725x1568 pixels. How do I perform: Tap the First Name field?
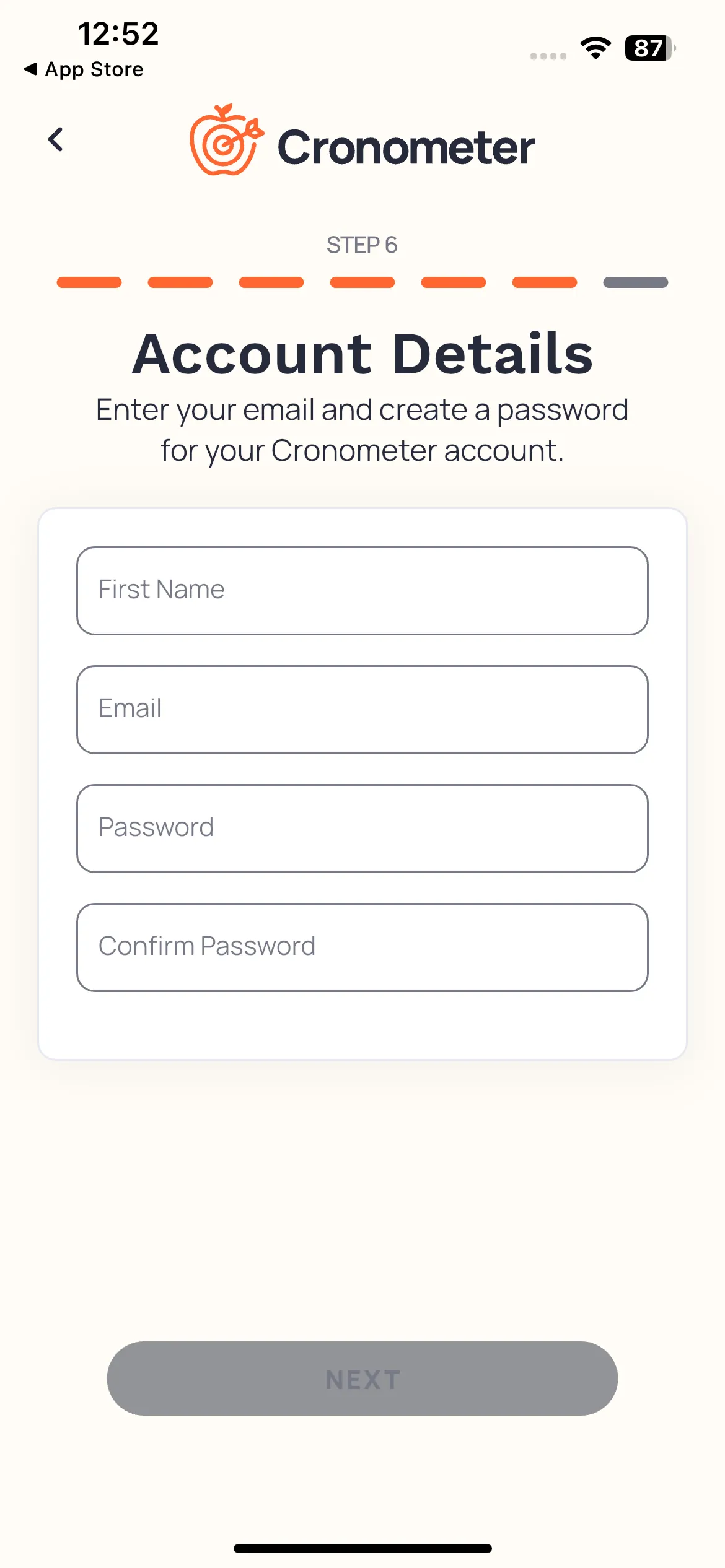click(362, 590)
